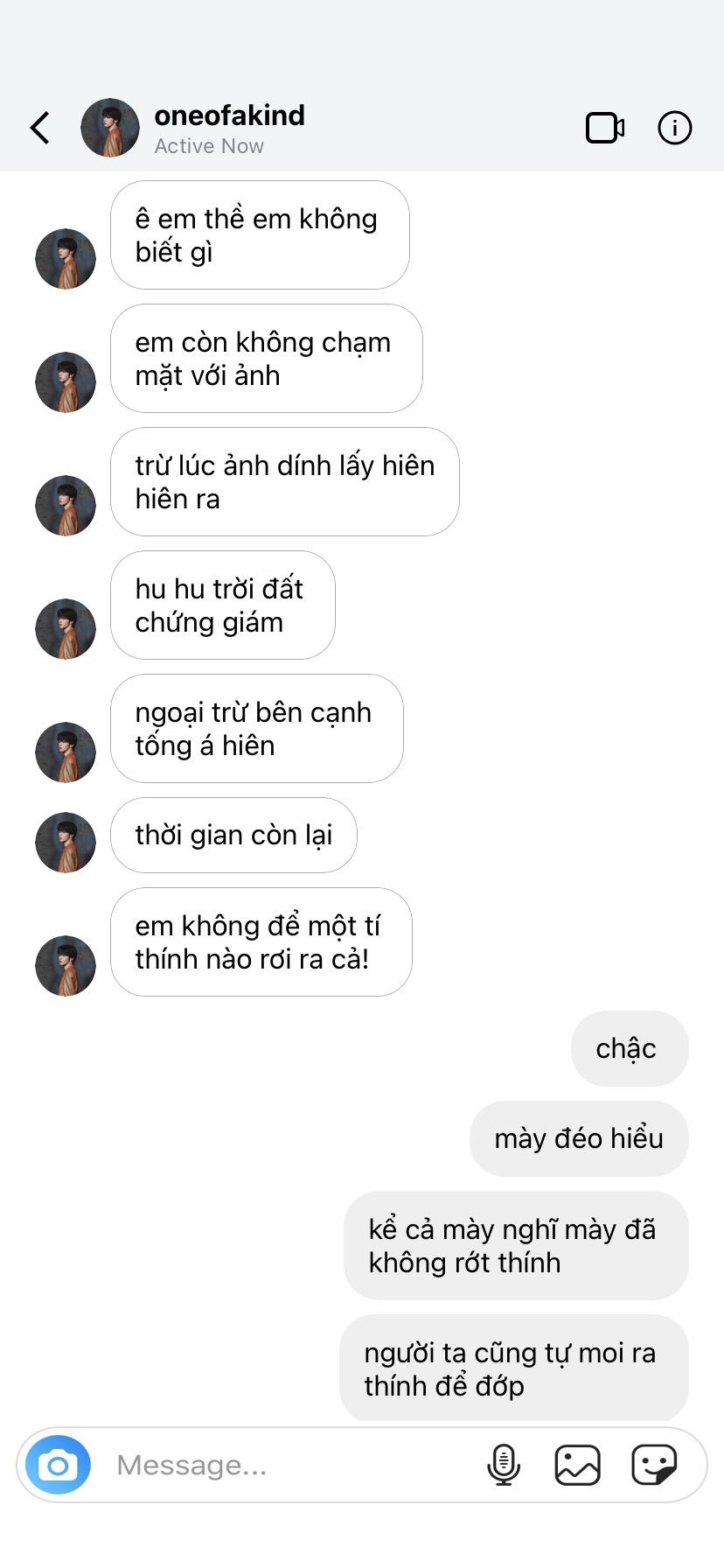
Task: Open the sticker picker
Action: click(x=654, y=1465)
